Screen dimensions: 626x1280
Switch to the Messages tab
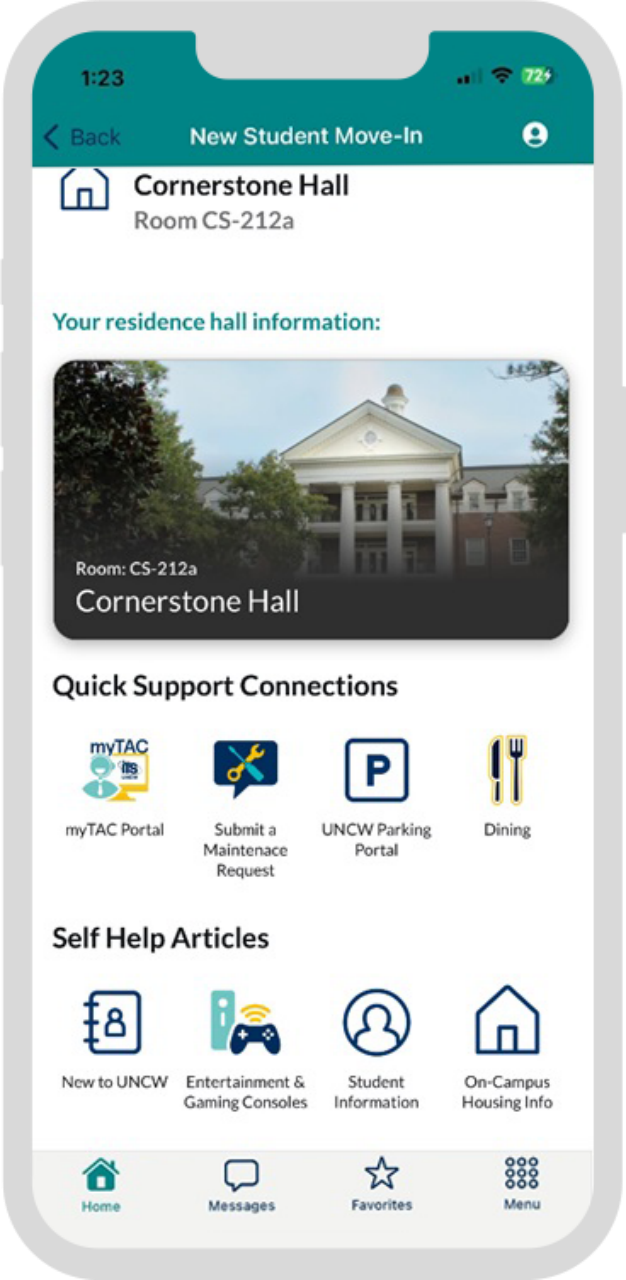241,1184
